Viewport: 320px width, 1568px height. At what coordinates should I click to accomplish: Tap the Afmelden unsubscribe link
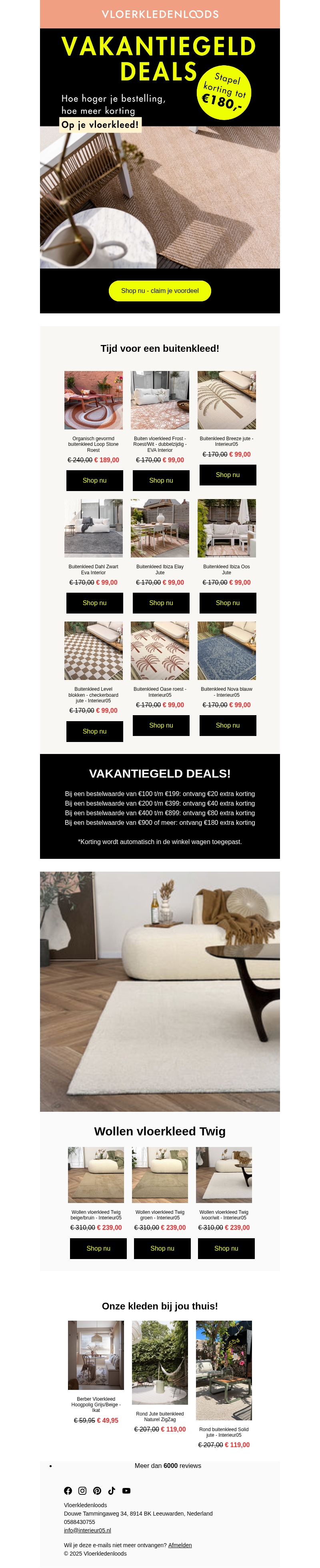pos(180,1545)
